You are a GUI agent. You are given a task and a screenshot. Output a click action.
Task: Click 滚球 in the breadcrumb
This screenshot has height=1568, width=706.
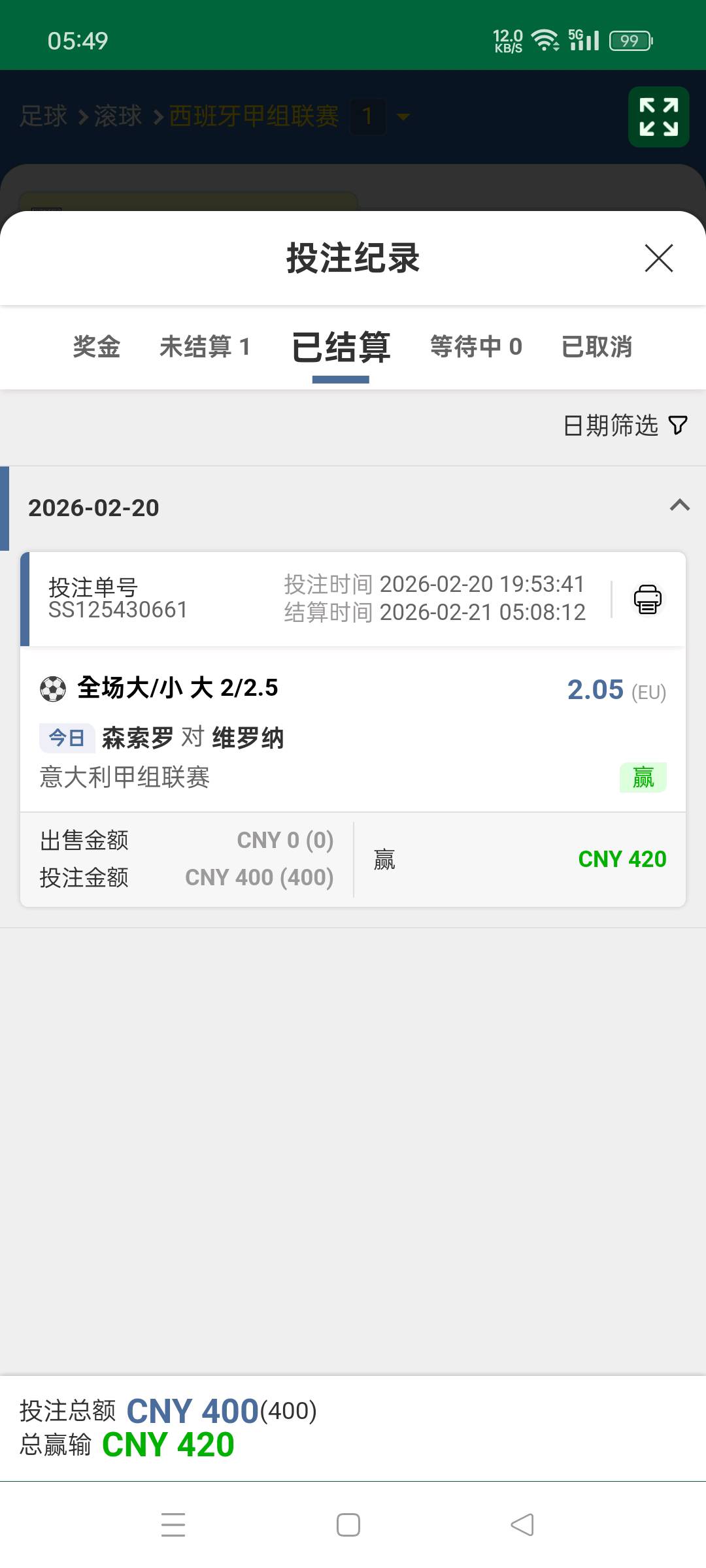click(118, 116)
